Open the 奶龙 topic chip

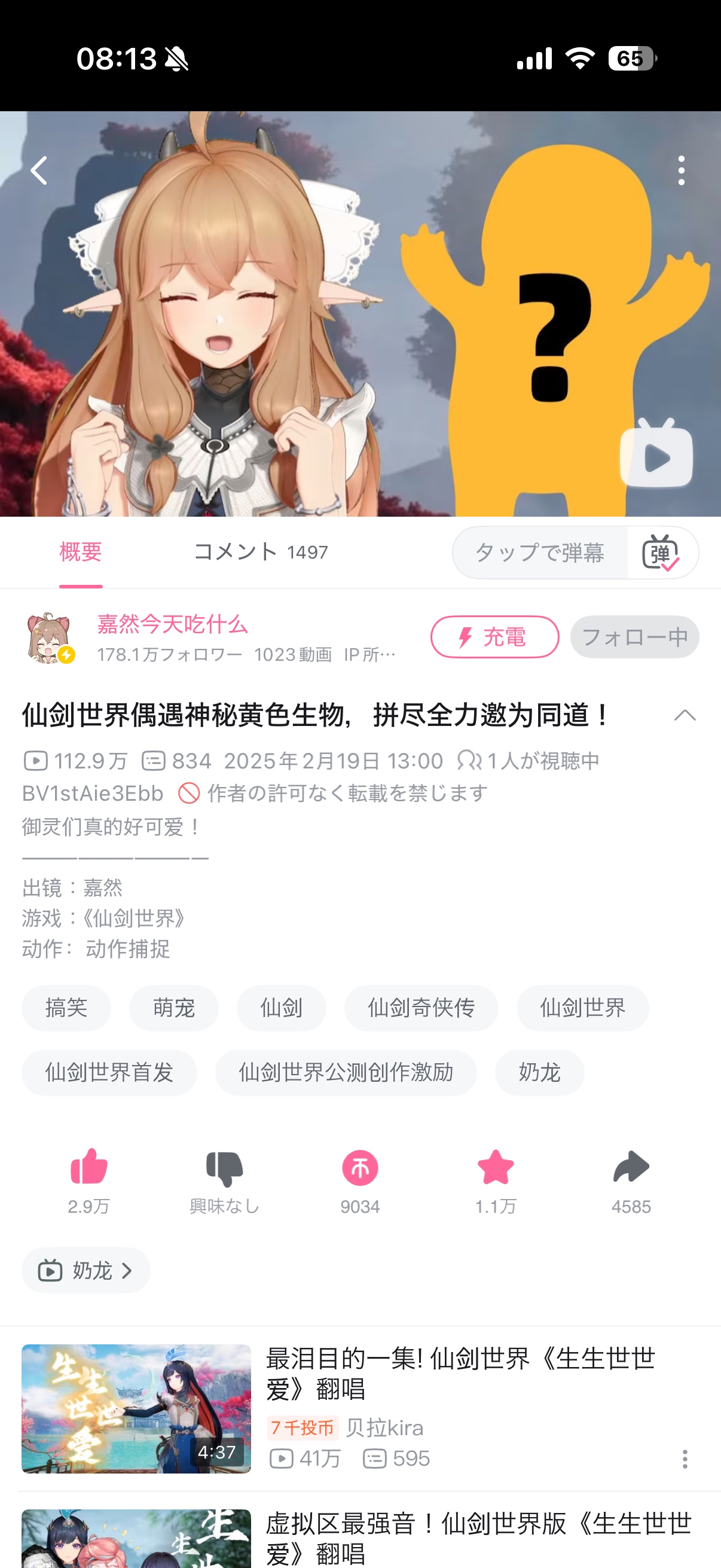point(85,1270)
